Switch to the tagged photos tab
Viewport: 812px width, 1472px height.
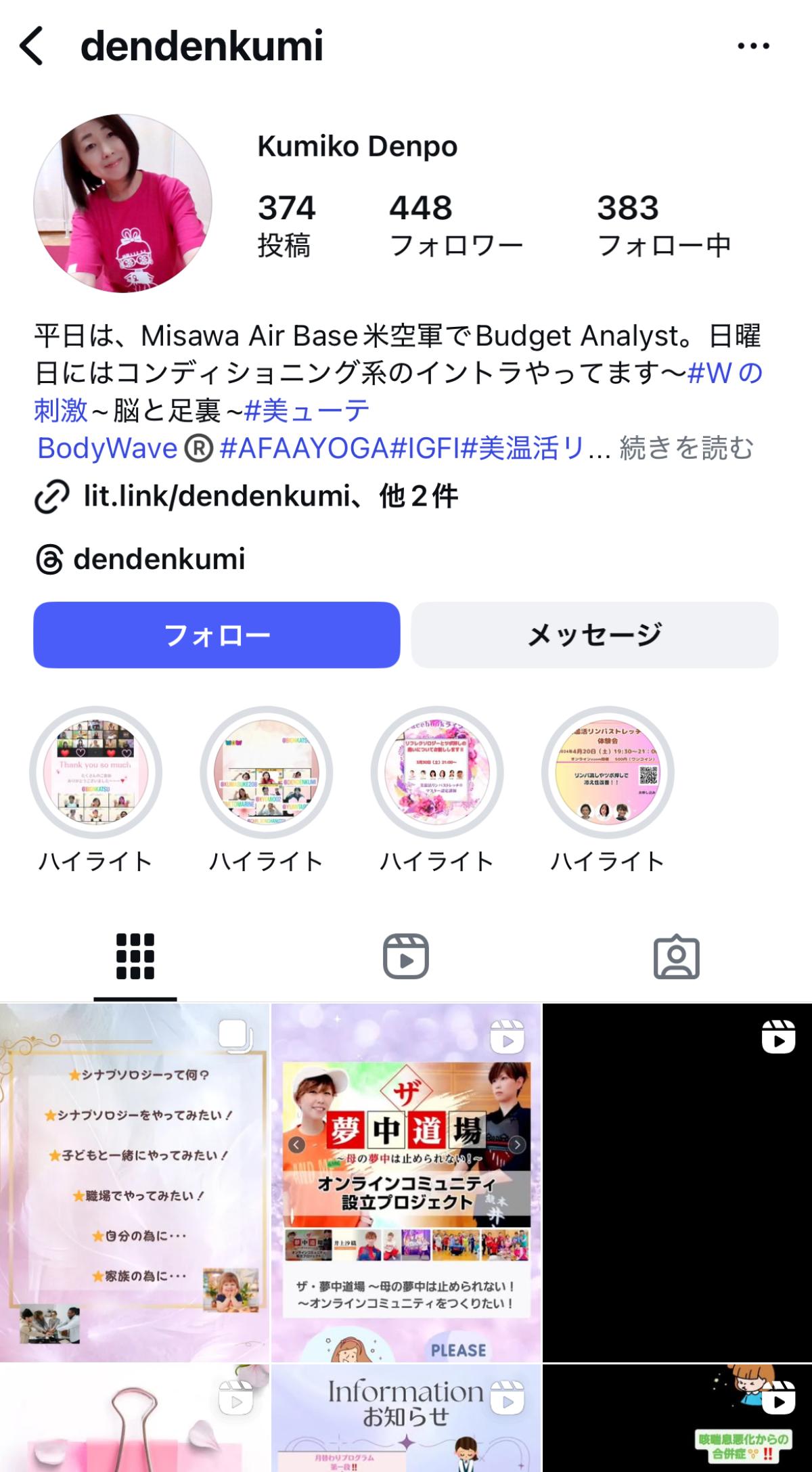pos(676,956)
